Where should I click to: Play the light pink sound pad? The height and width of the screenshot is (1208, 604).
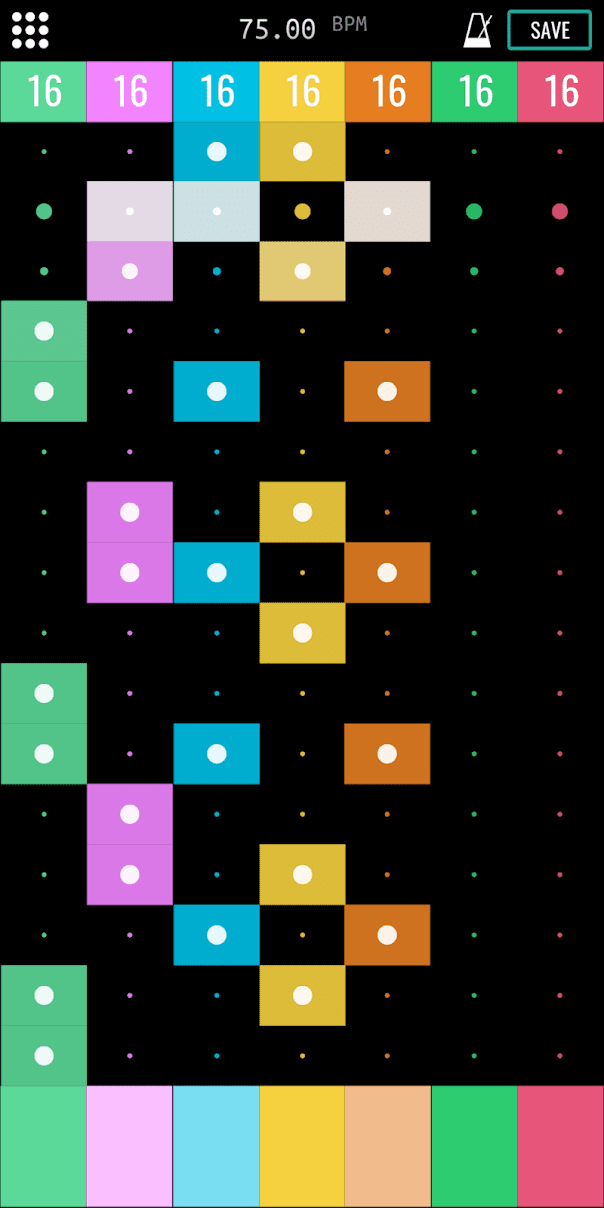(x=129, y=1146)
